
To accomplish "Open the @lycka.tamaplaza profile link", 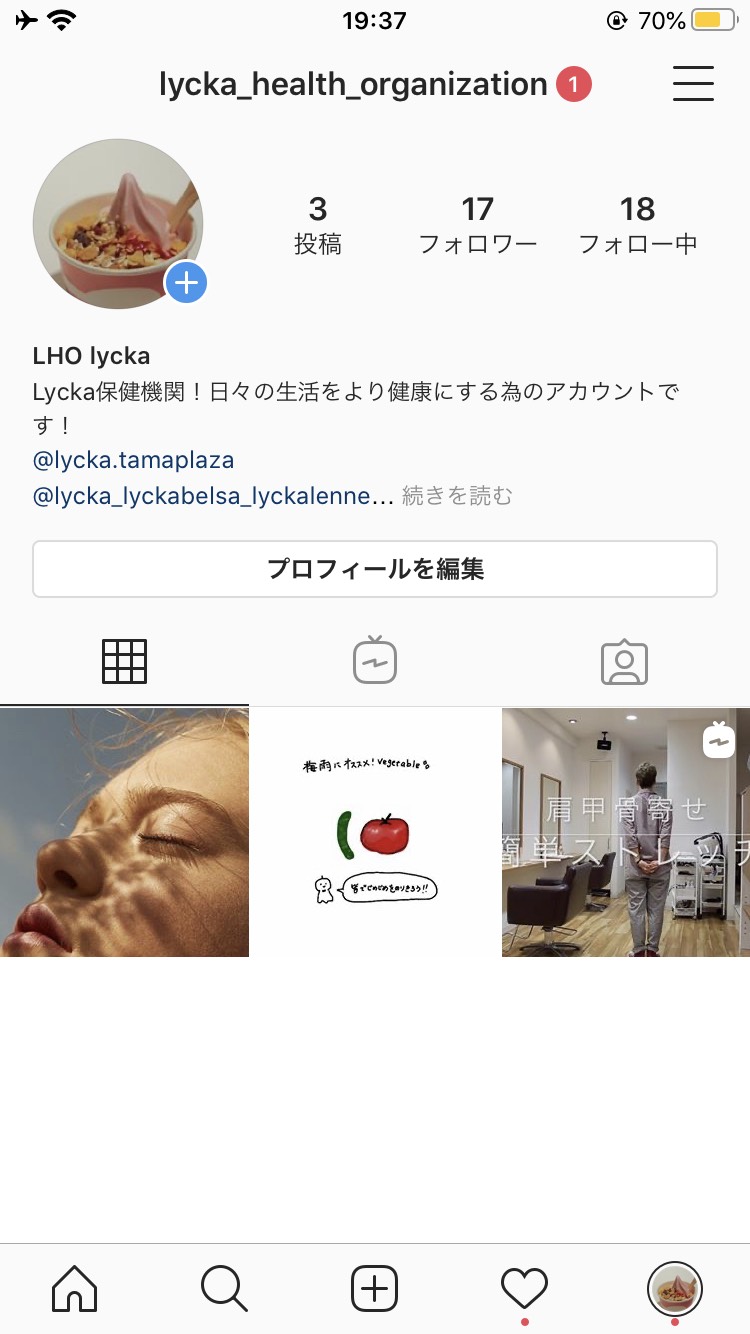I will tap(133, 461).
